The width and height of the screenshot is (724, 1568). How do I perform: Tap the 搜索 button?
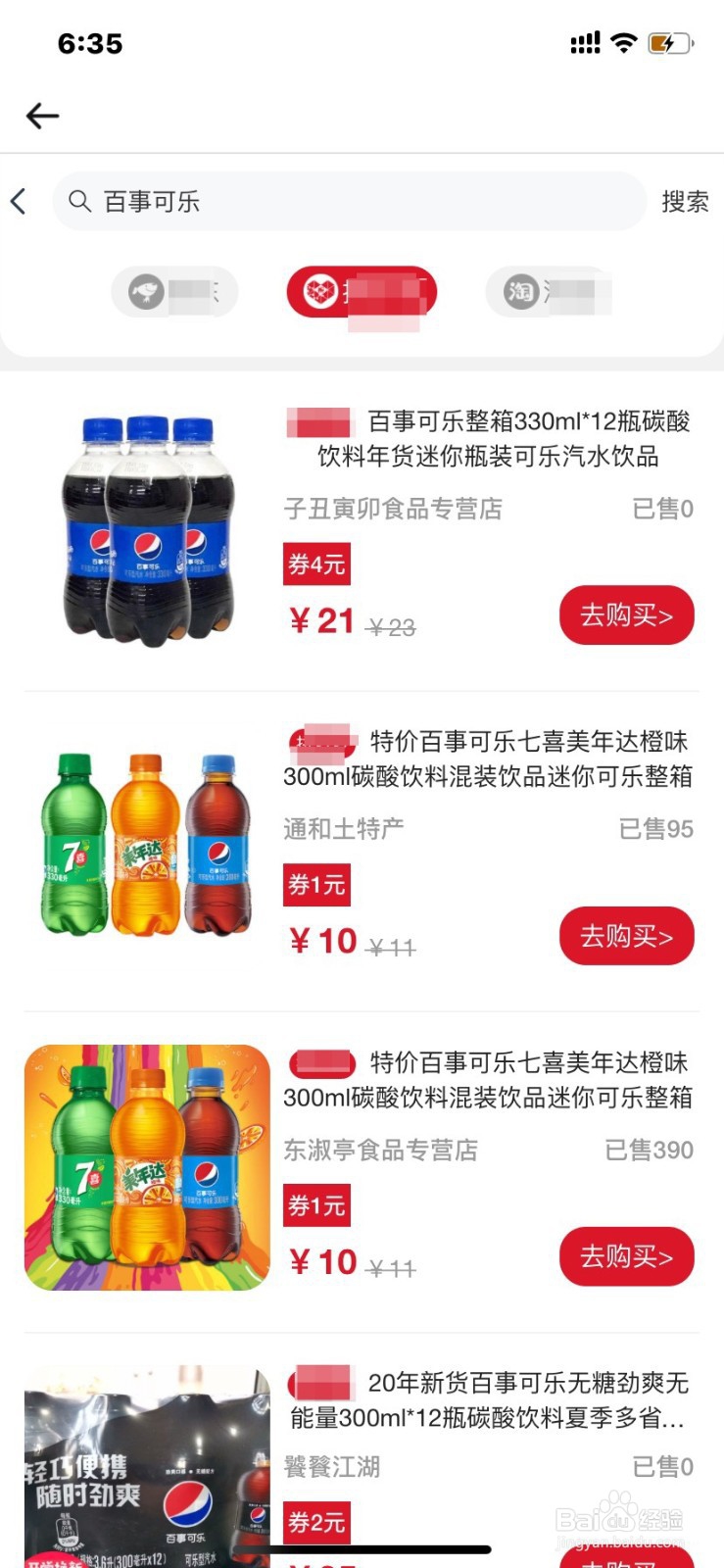tap(685, 202)
